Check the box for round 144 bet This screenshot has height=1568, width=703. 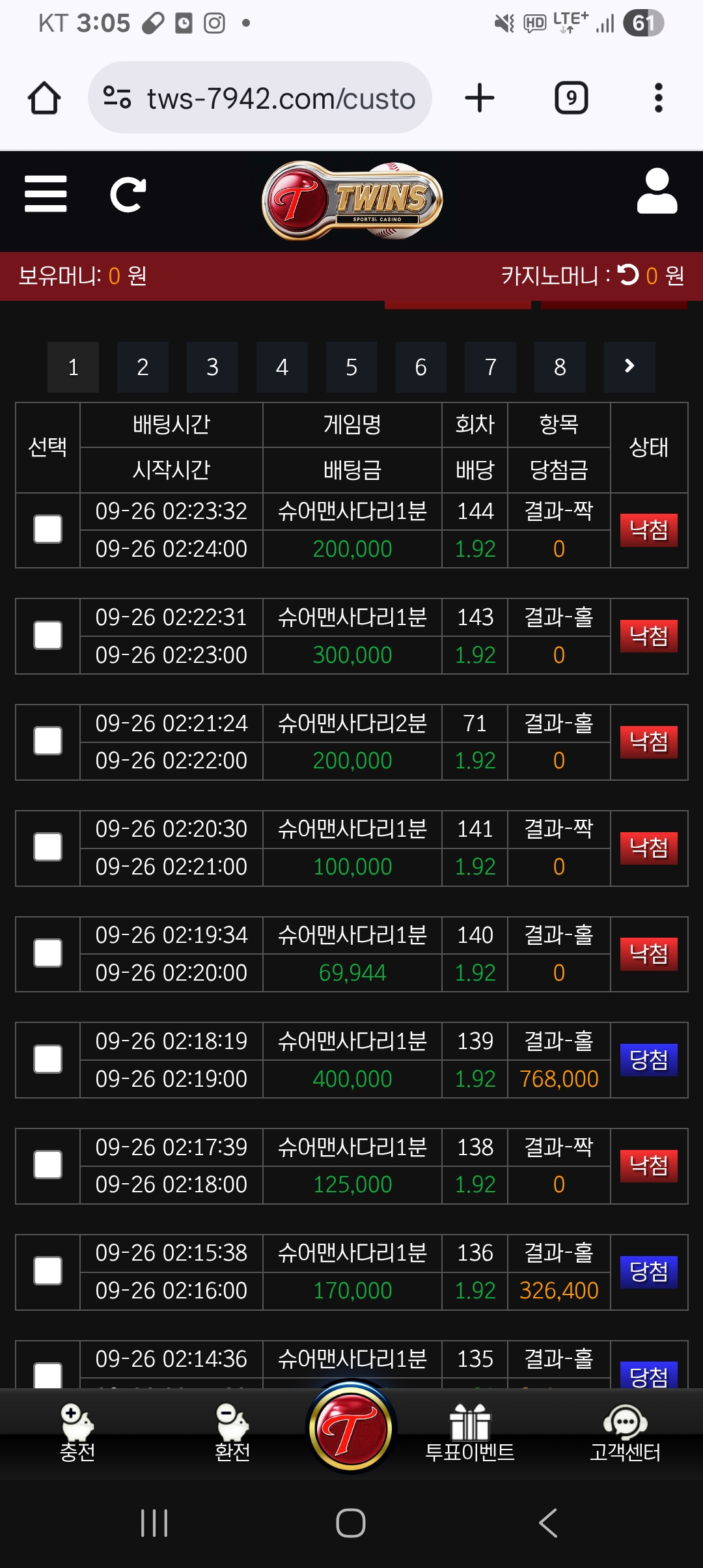[48, 529]
